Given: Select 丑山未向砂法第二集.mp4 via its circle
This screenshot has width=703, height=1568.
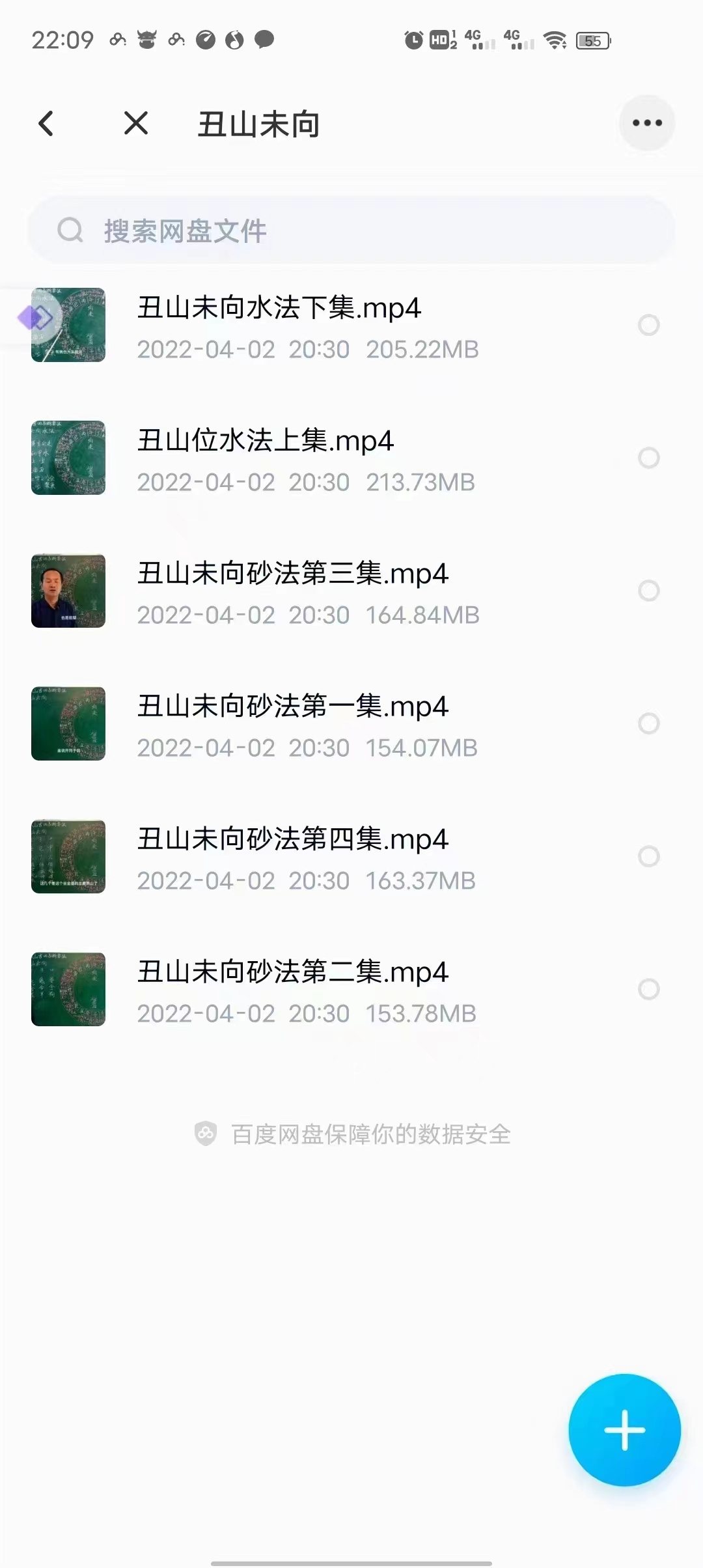Looking at the screenshot, I should pos(649,990).
